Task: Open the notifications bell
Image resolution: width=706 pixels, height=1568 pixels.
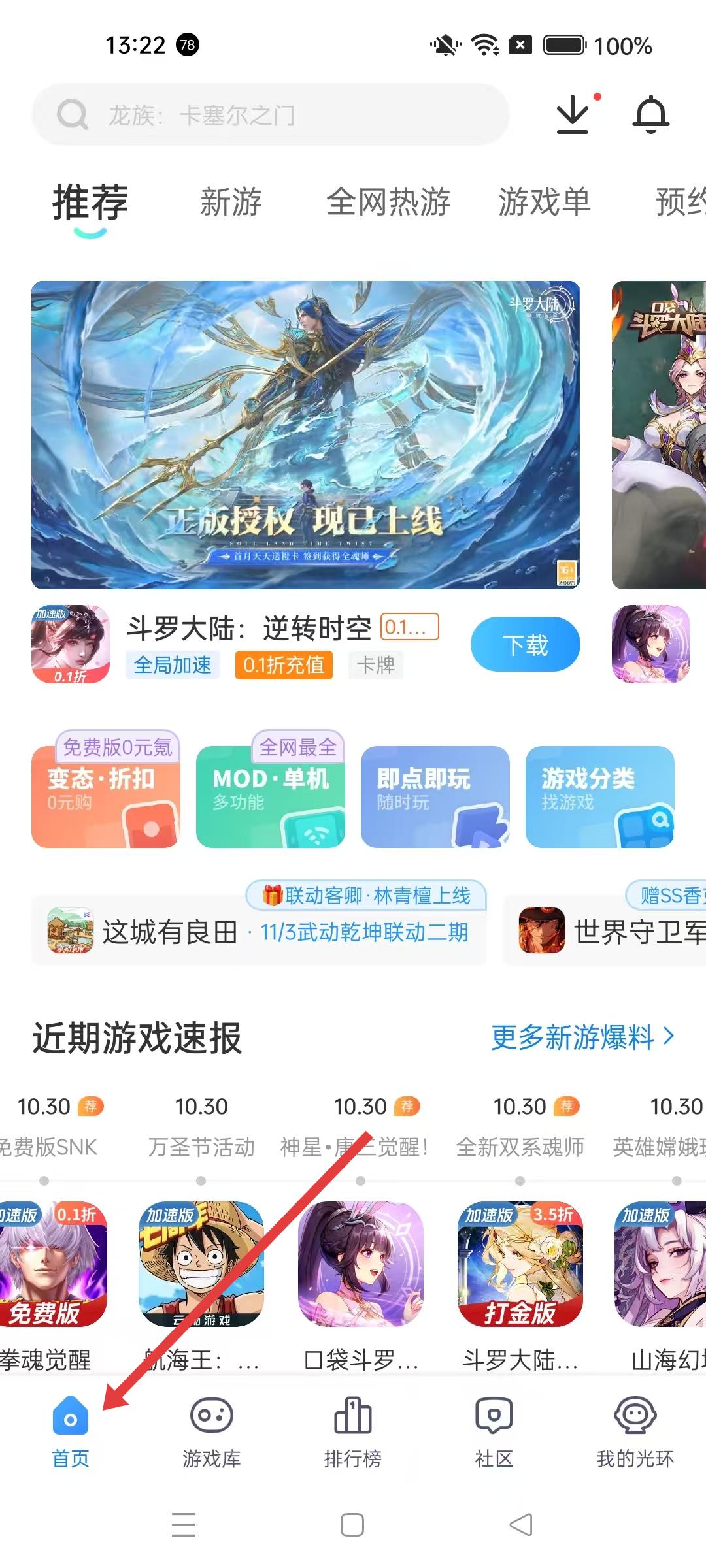Action: 650,115
